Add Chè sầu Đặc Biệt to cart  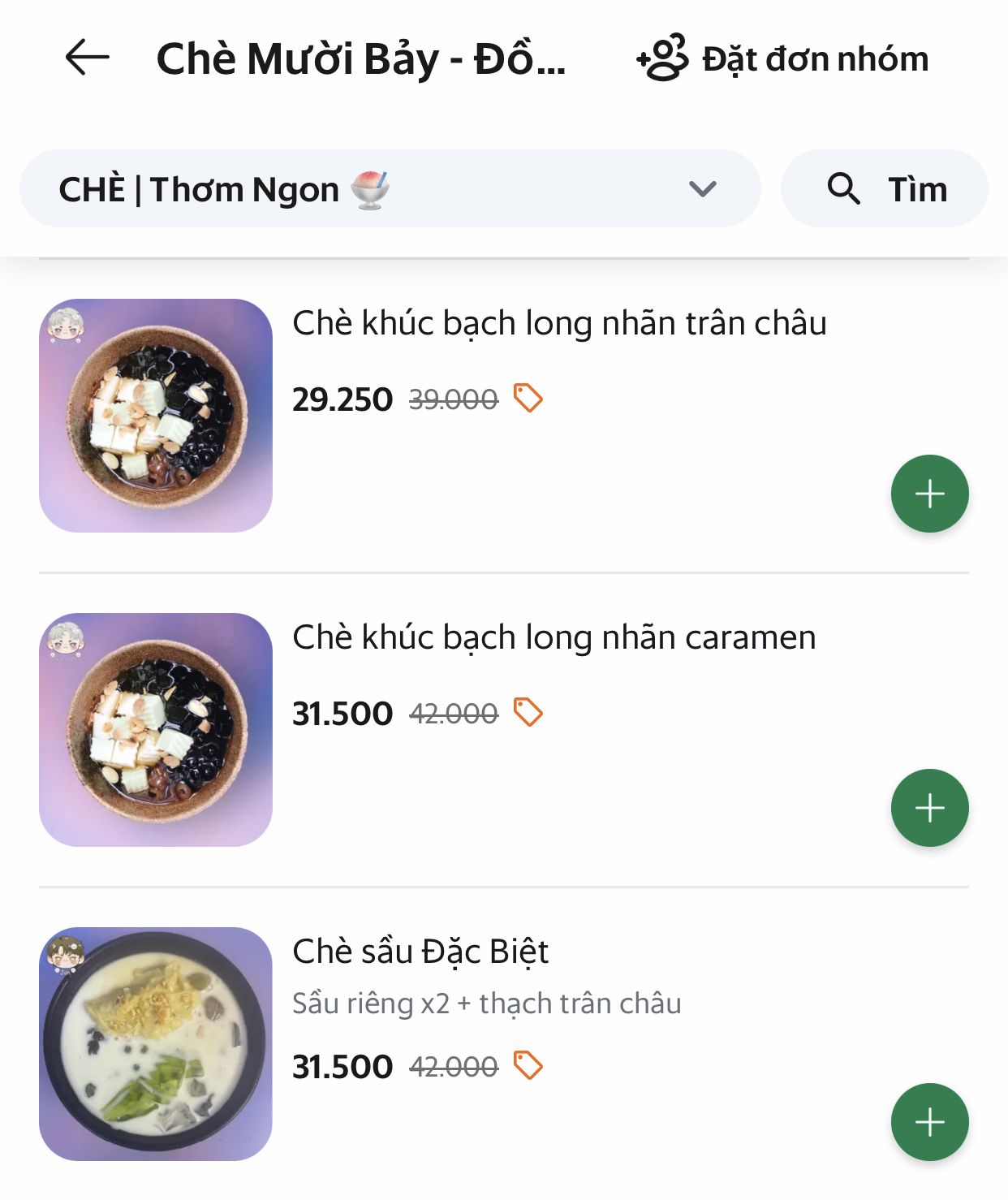coord(929,1122)
